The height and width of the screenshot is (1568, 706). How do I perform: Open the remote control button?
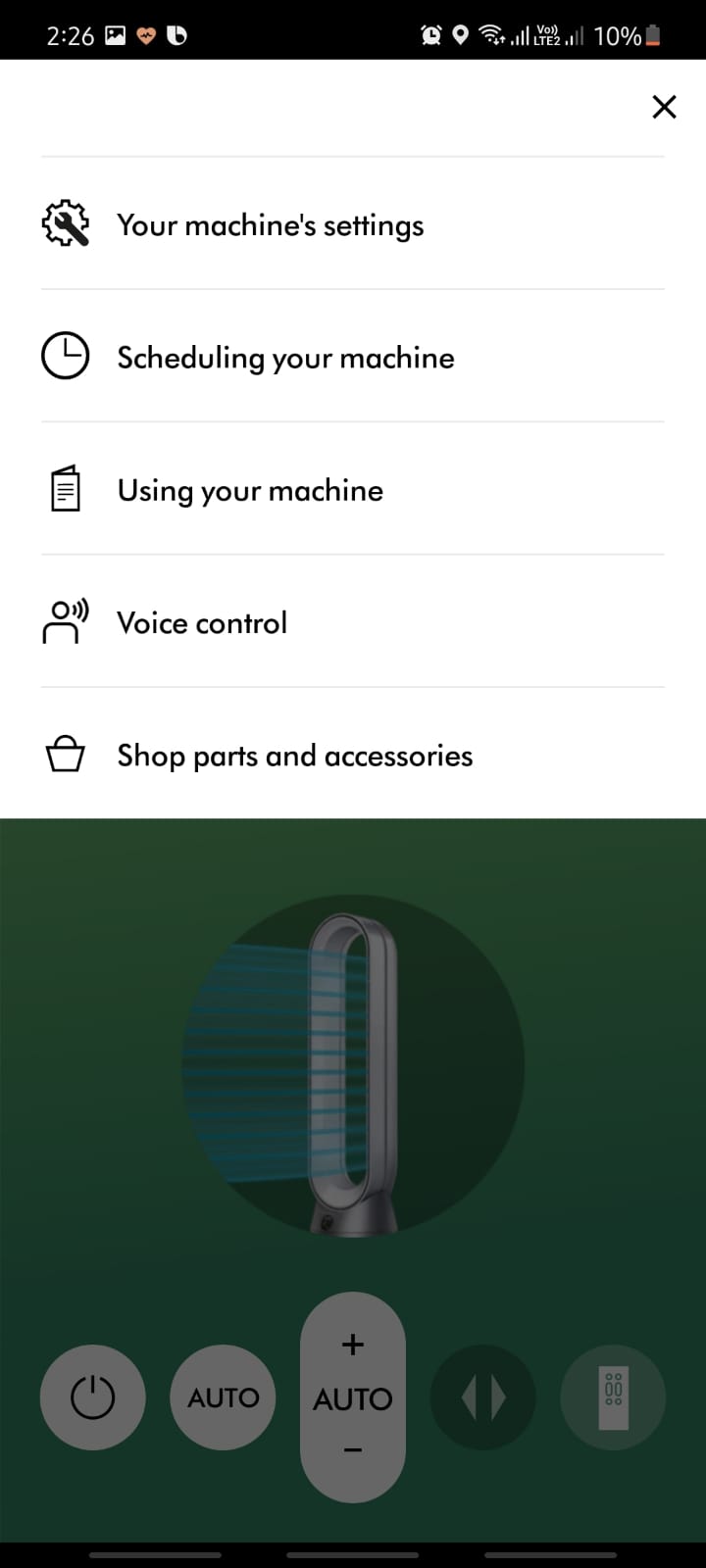613,1397
